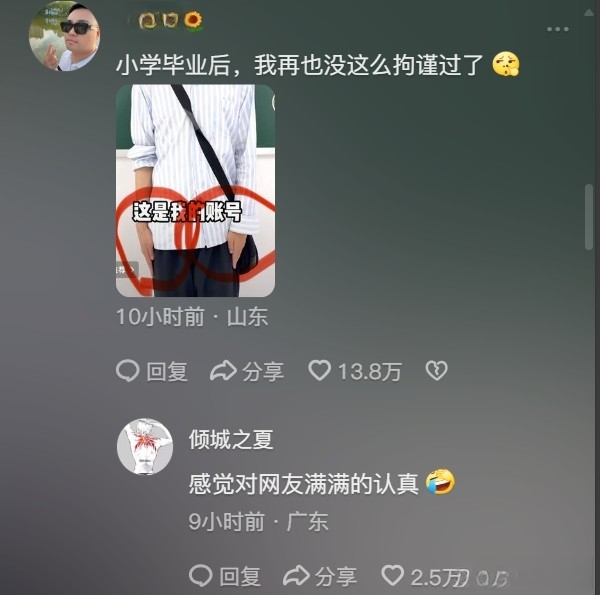Tap the username 倾城之夏
Screen dimensions: 600x595
pos(231,439)
